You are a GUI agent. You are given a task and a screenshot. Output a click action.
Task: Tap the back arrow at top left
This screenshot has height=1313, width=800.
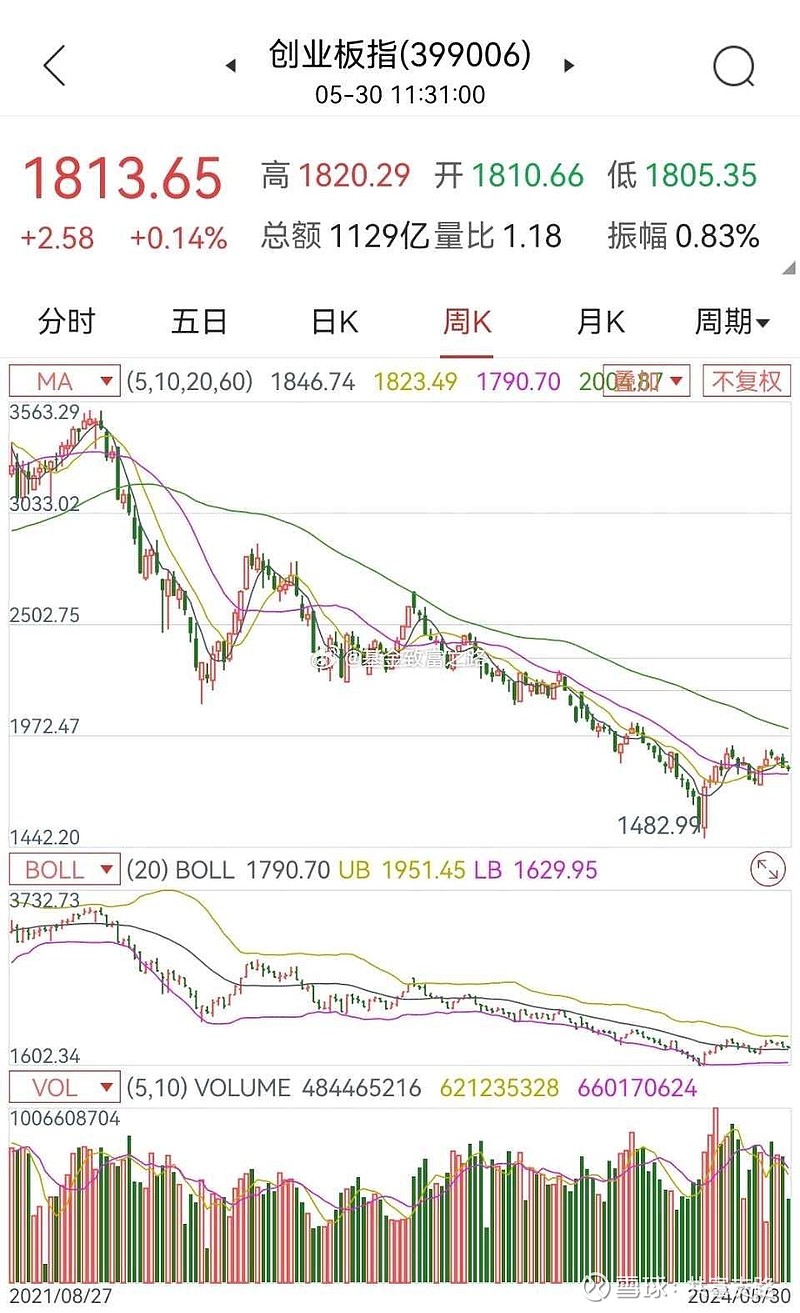(52, 64)
